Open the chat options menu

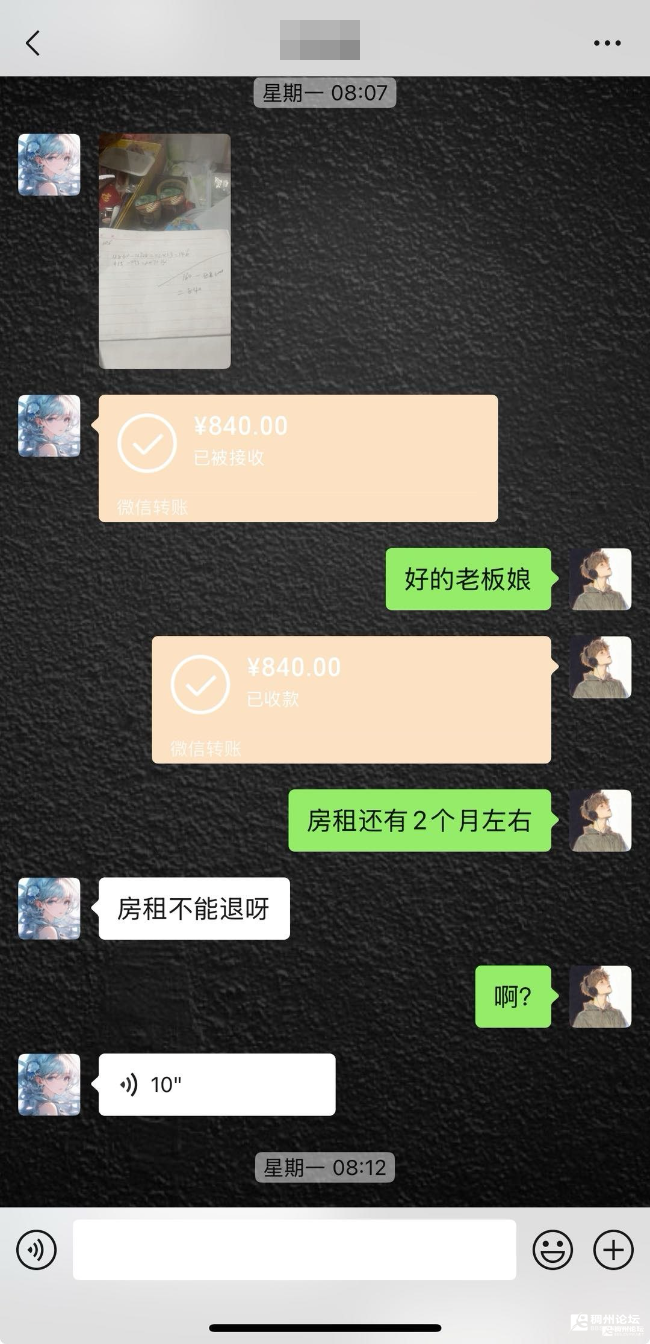pyautogui.click(x=607, y=43)
